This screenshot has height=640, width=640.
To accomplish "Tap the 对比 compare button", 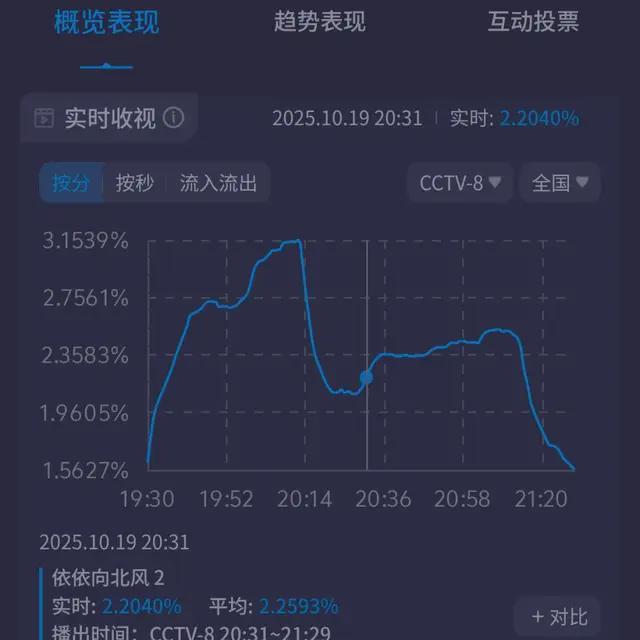I will pos(560,617).
